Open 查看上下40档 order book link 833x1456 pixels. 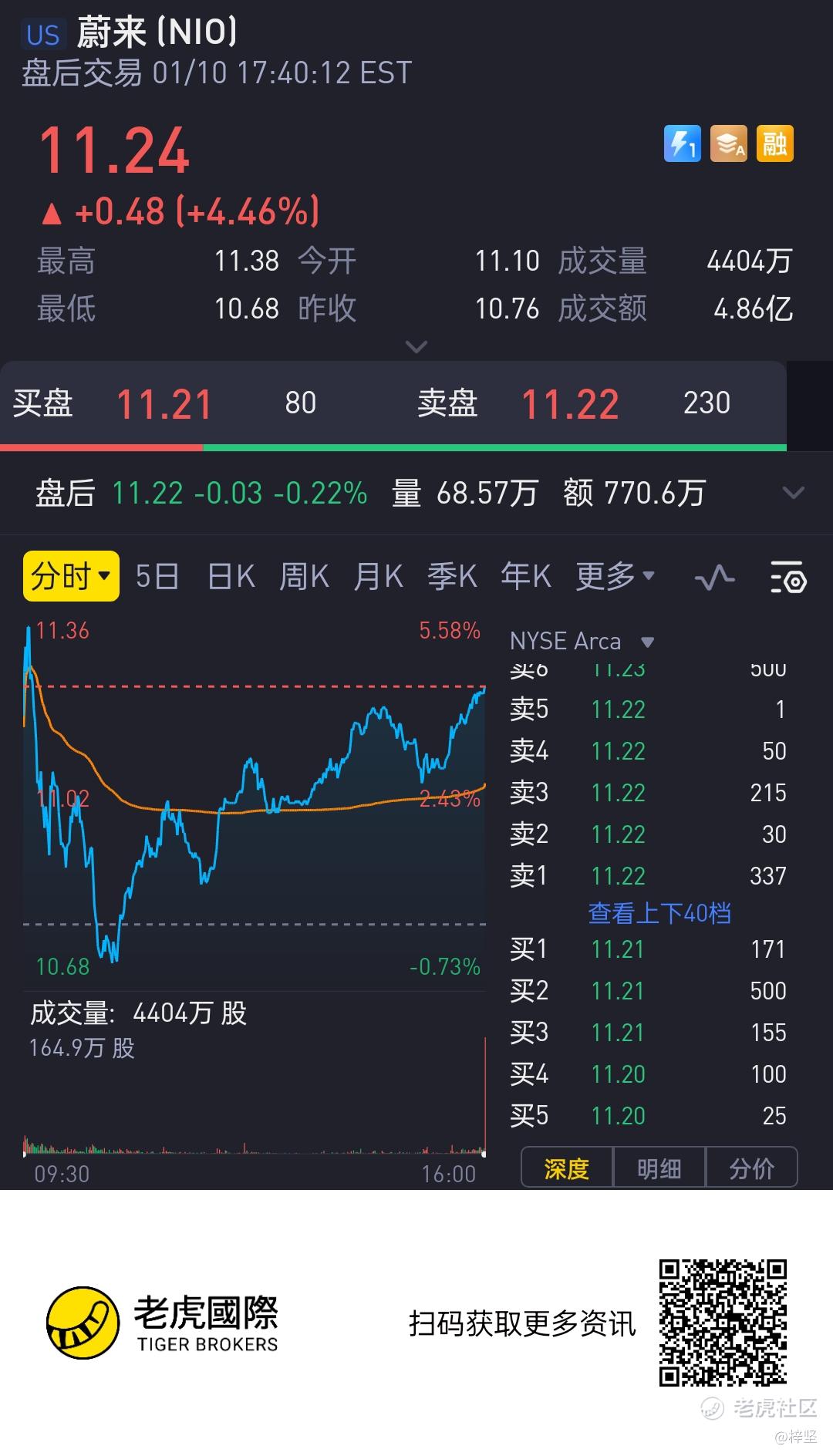(659, 913)
